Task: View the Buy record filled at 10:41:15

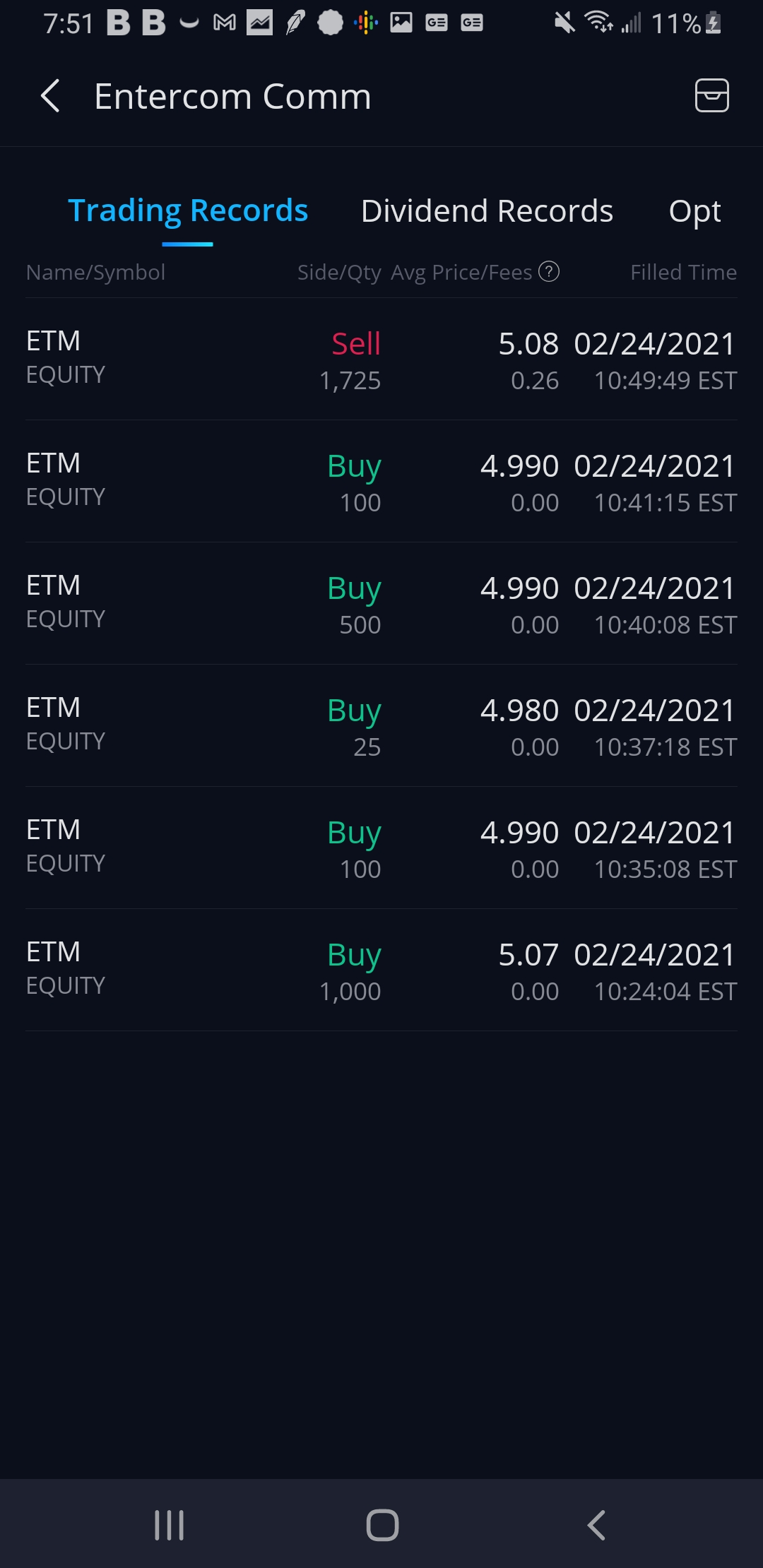Action: 381,482
